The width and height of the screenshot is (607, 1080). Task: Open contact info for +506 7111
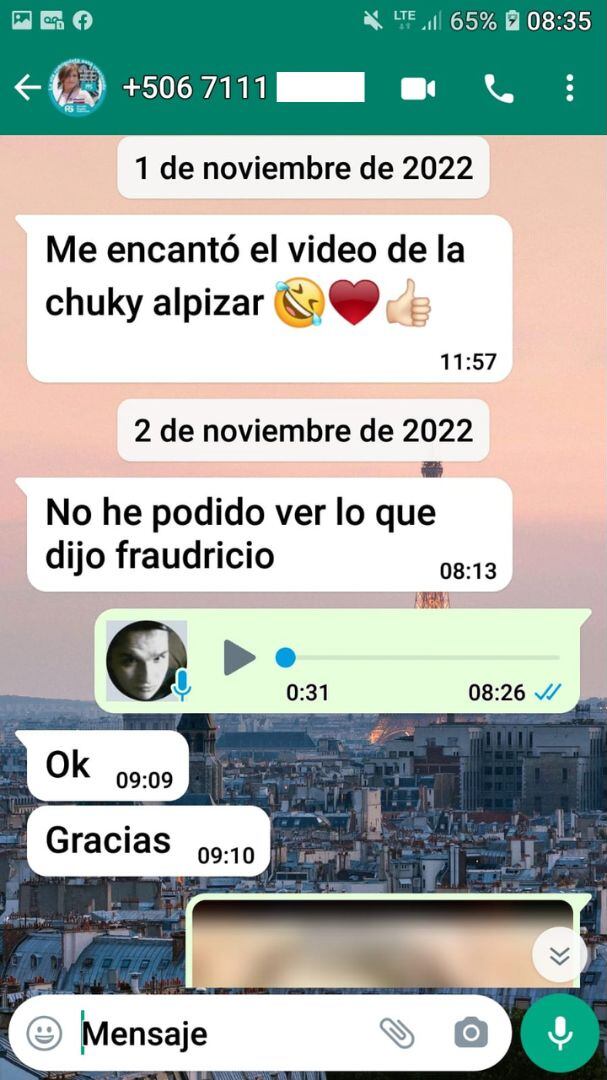240,88
